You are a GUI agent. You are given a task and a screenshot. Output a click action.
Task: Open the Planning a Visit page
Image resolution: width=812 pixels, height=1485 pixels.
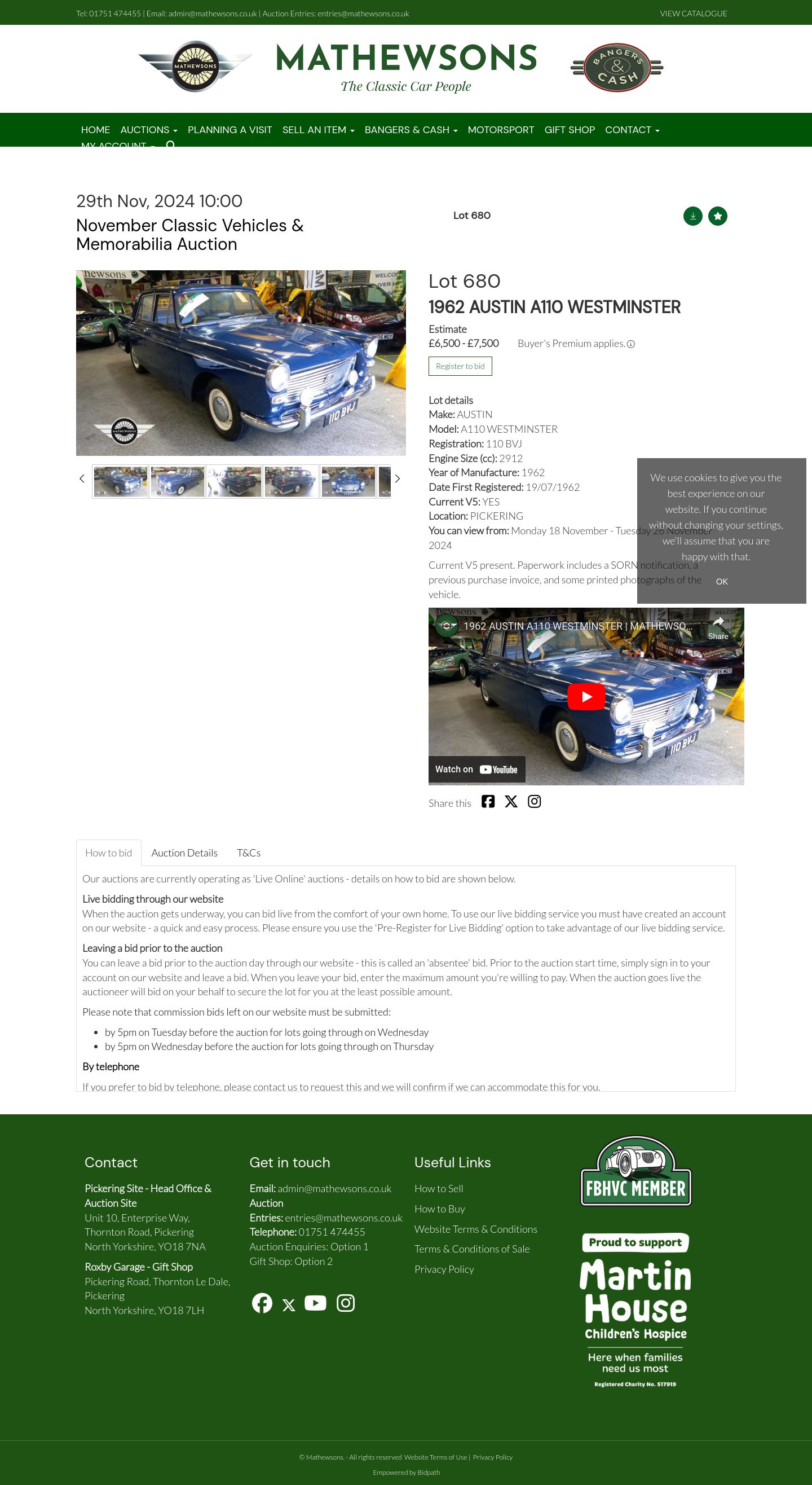(x=230, y=130)
